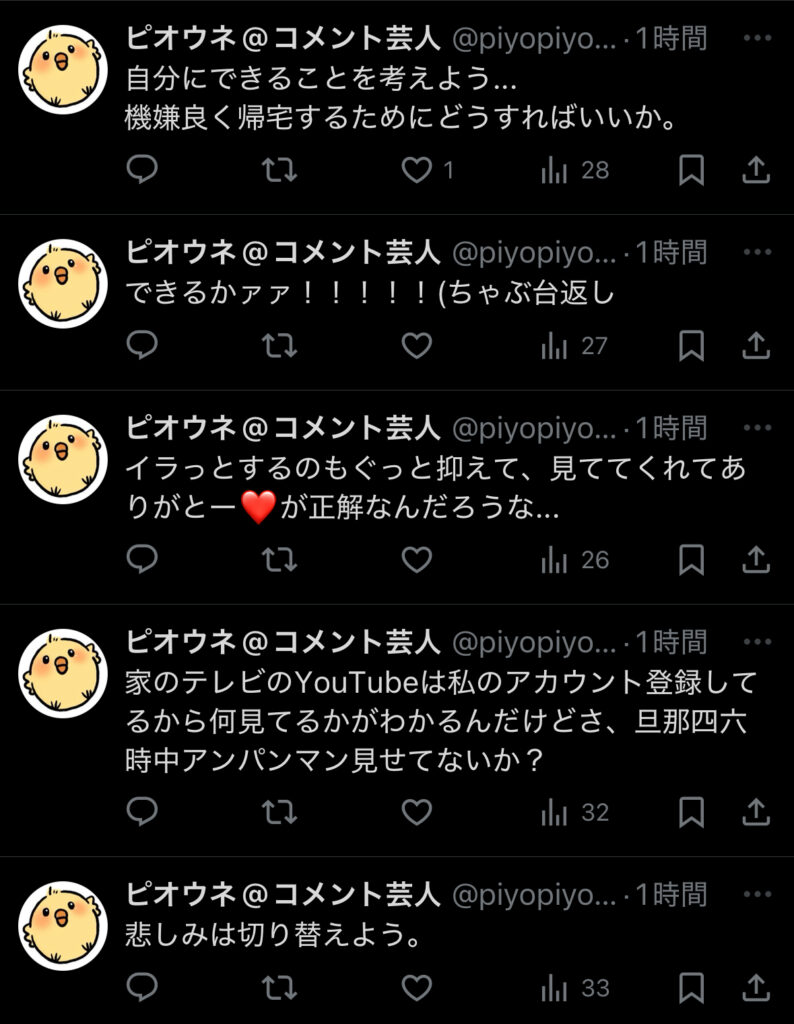Retweet the post 自分にできることを考えよう
Image resolution: width=794 pixels, height=1024 pixels.
pyautogui.click(x=279, y=171)
